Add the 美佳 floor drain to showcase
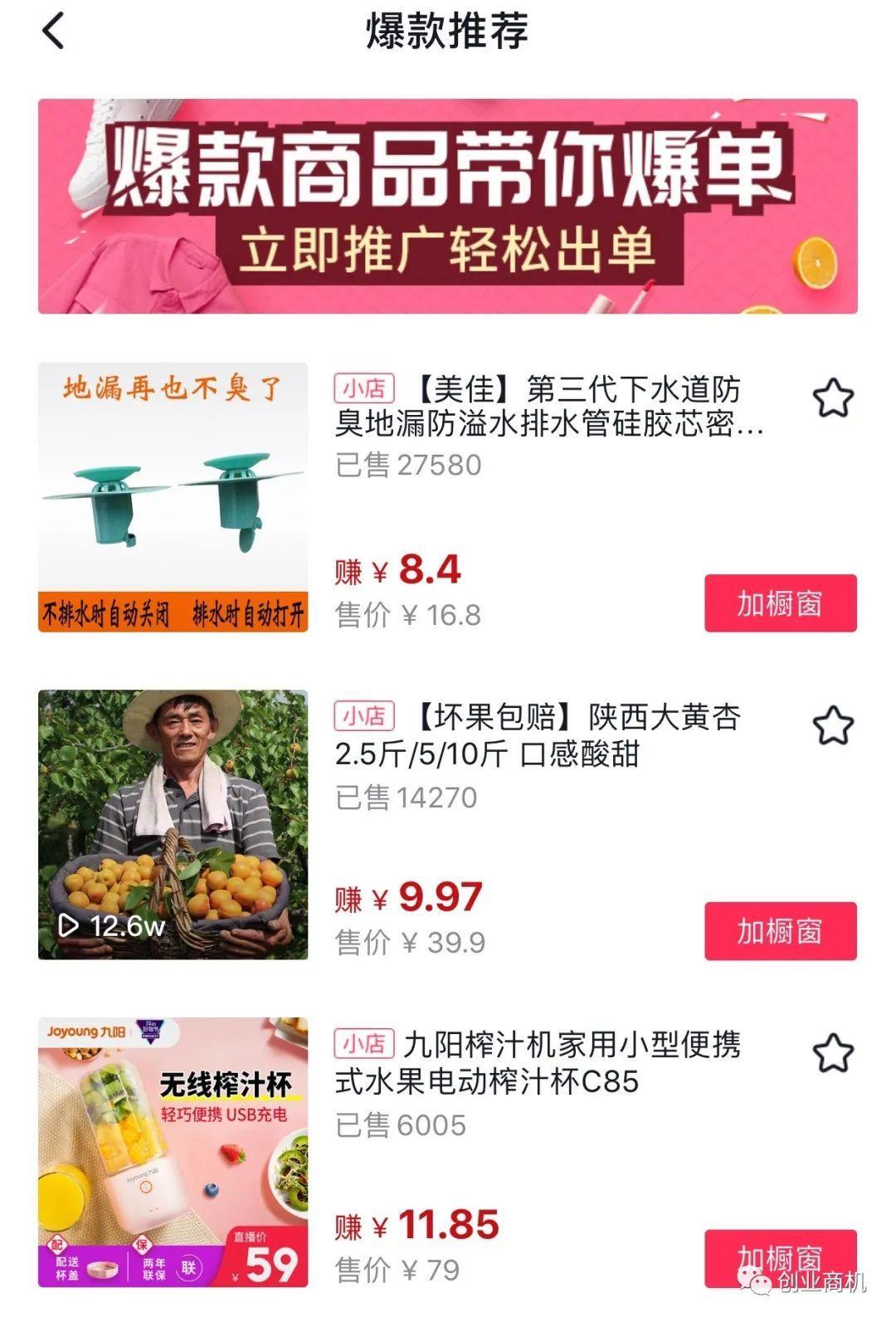The height and width of the screenshot is (1322, 896). pos(780,603)
